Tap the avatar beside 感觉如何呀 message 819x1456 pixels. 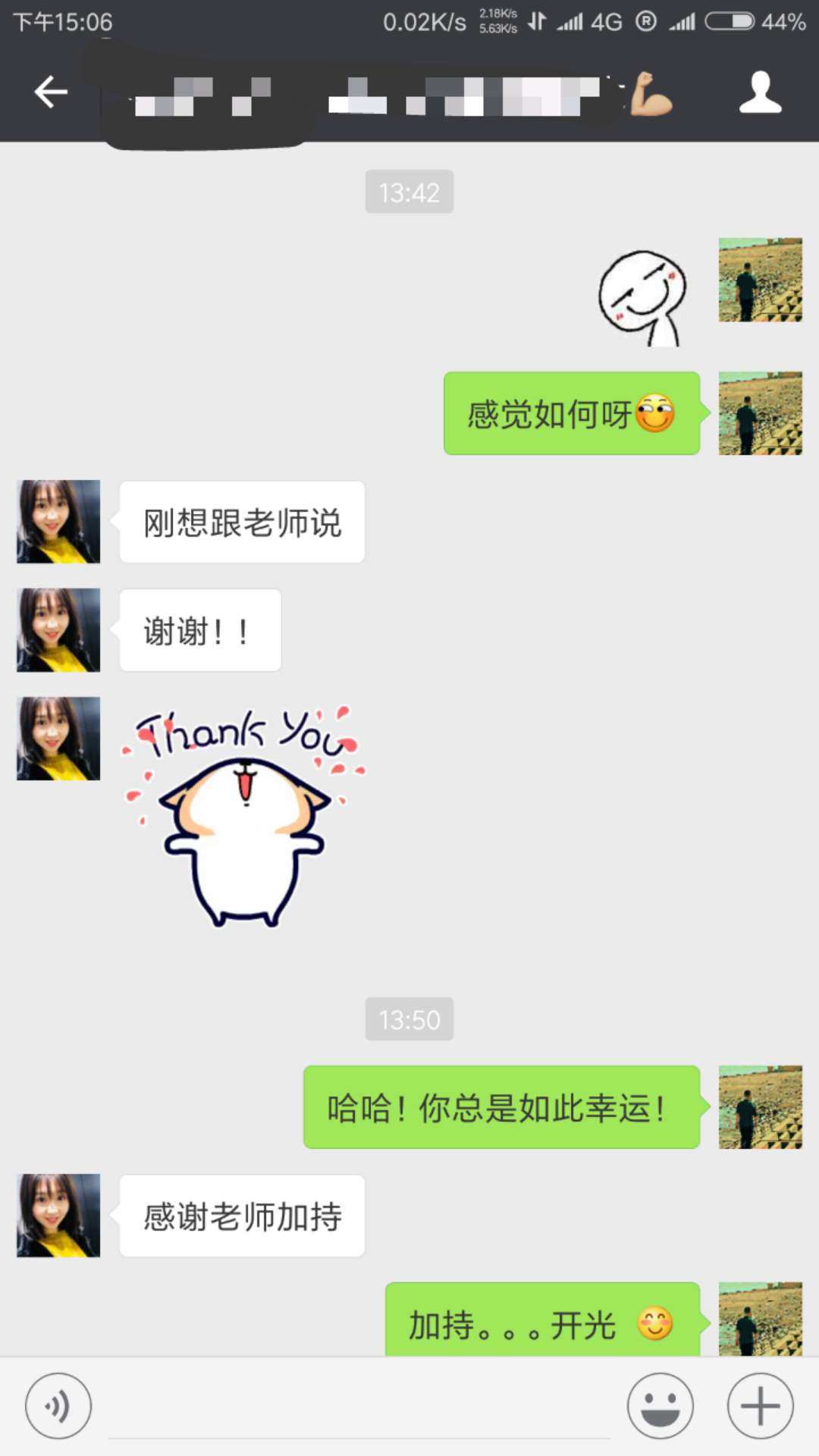760,413
